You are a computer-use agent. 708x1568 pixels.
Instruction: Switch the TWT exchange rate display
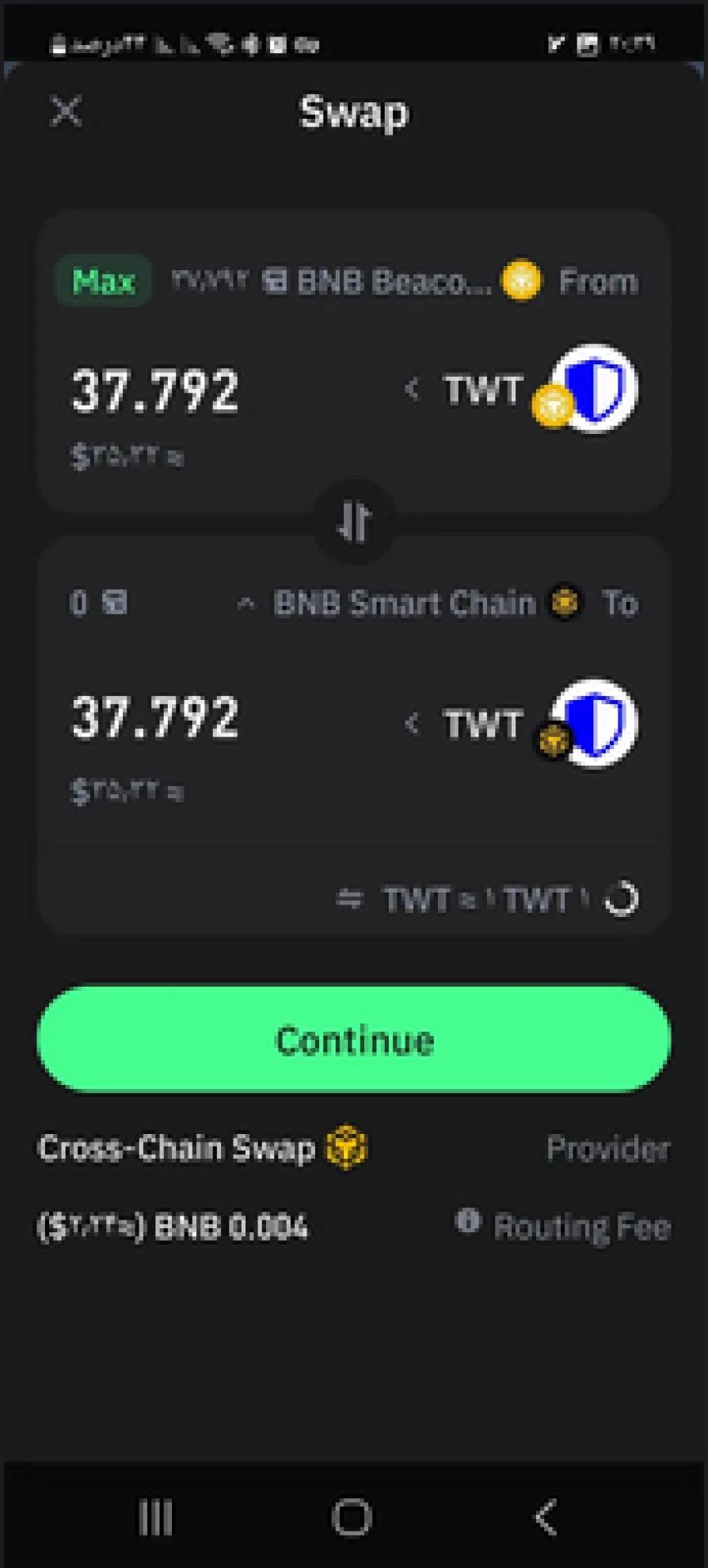click(349, 899)
